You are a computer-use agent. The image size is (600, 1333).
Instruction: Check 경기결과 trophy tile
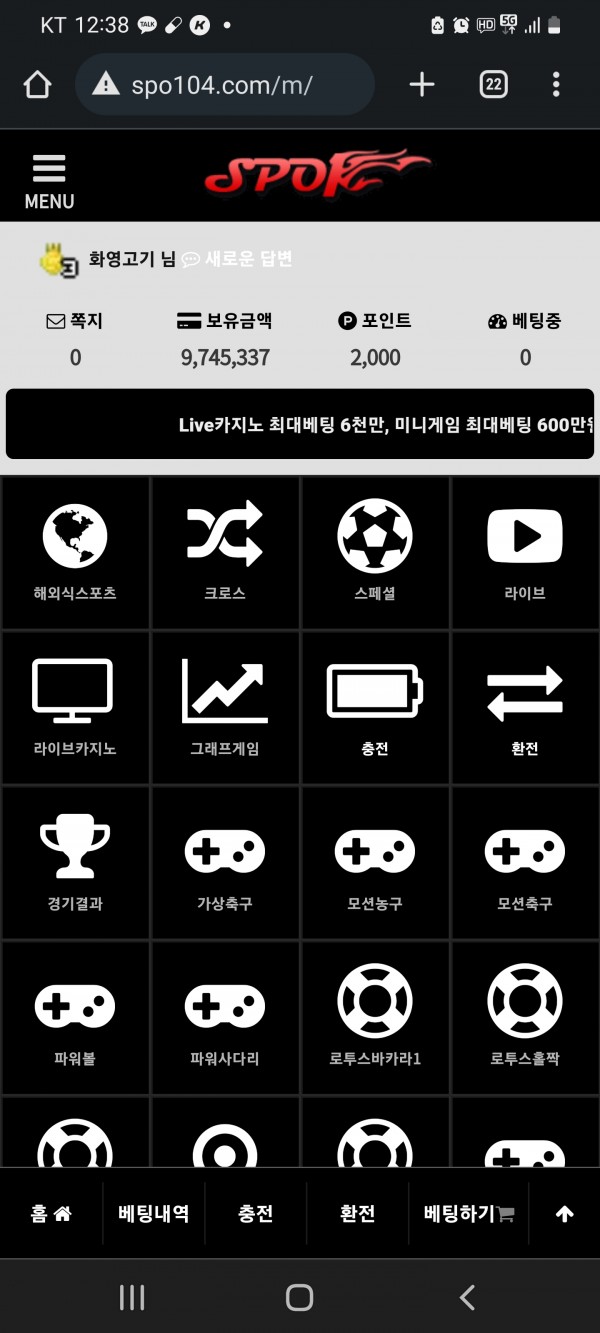pos(75,862)
